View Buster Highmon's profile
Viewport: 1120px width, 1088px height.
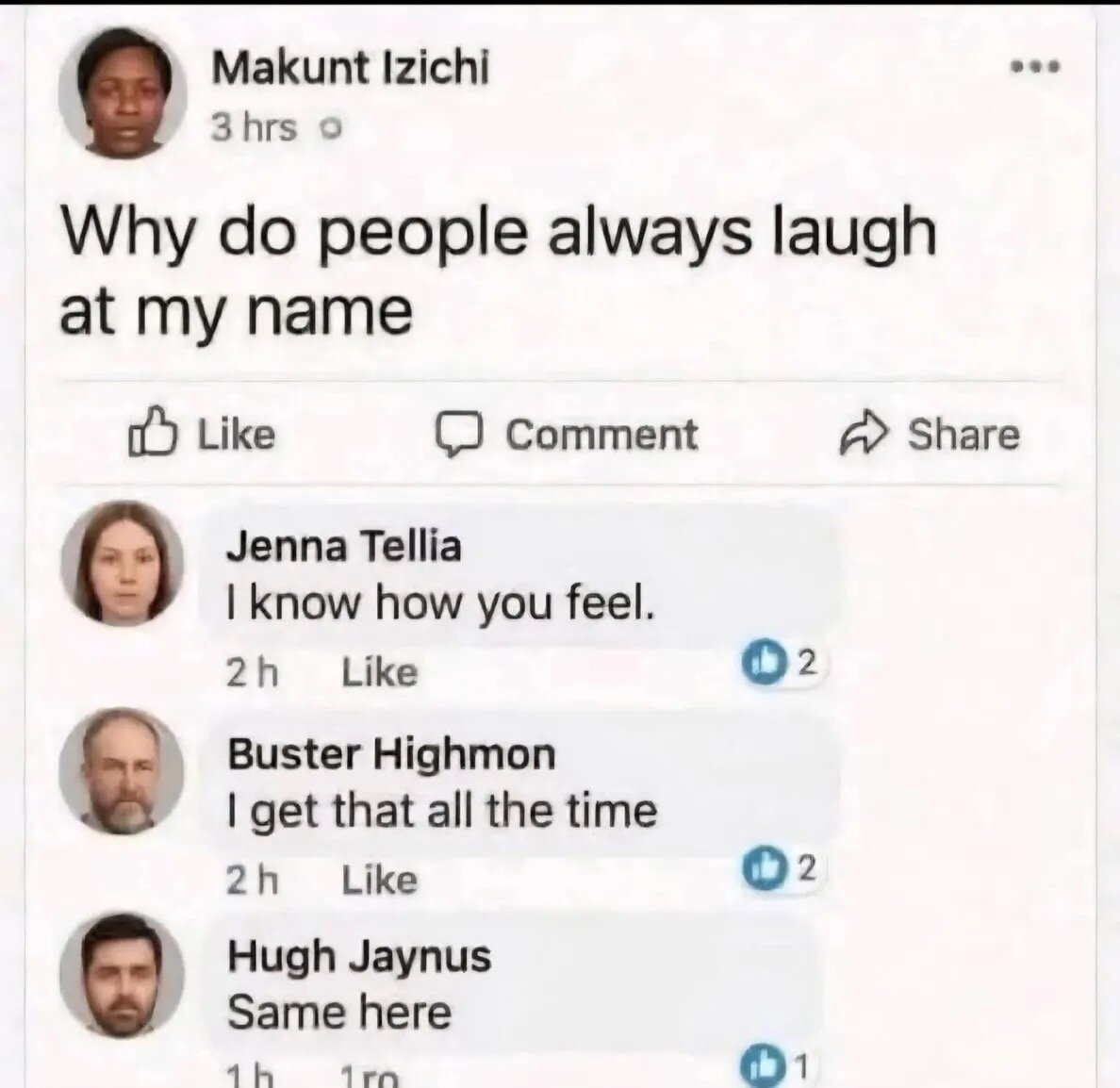tap(391, 753)
